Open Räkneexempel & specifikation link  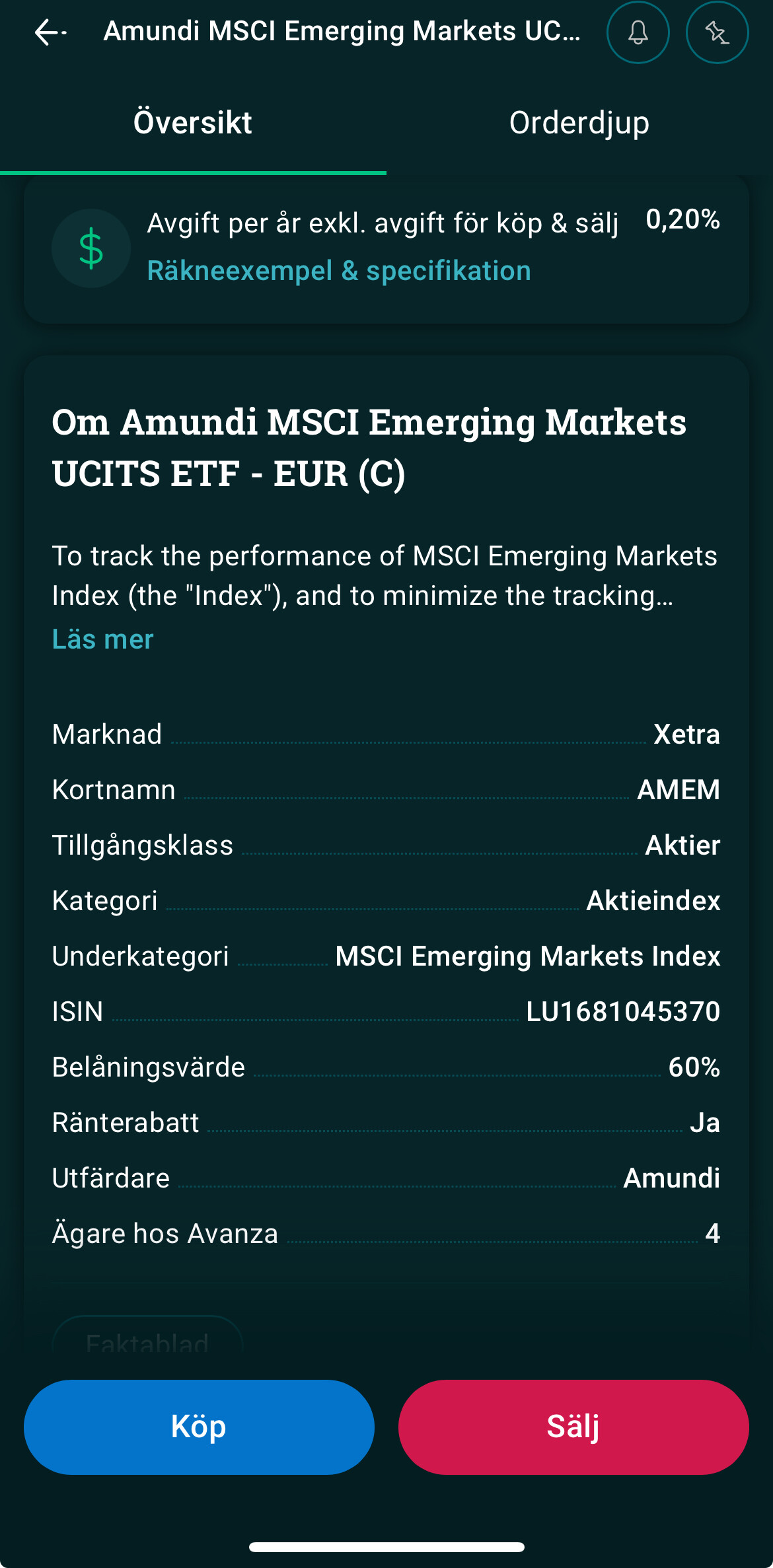coord(339,271)
